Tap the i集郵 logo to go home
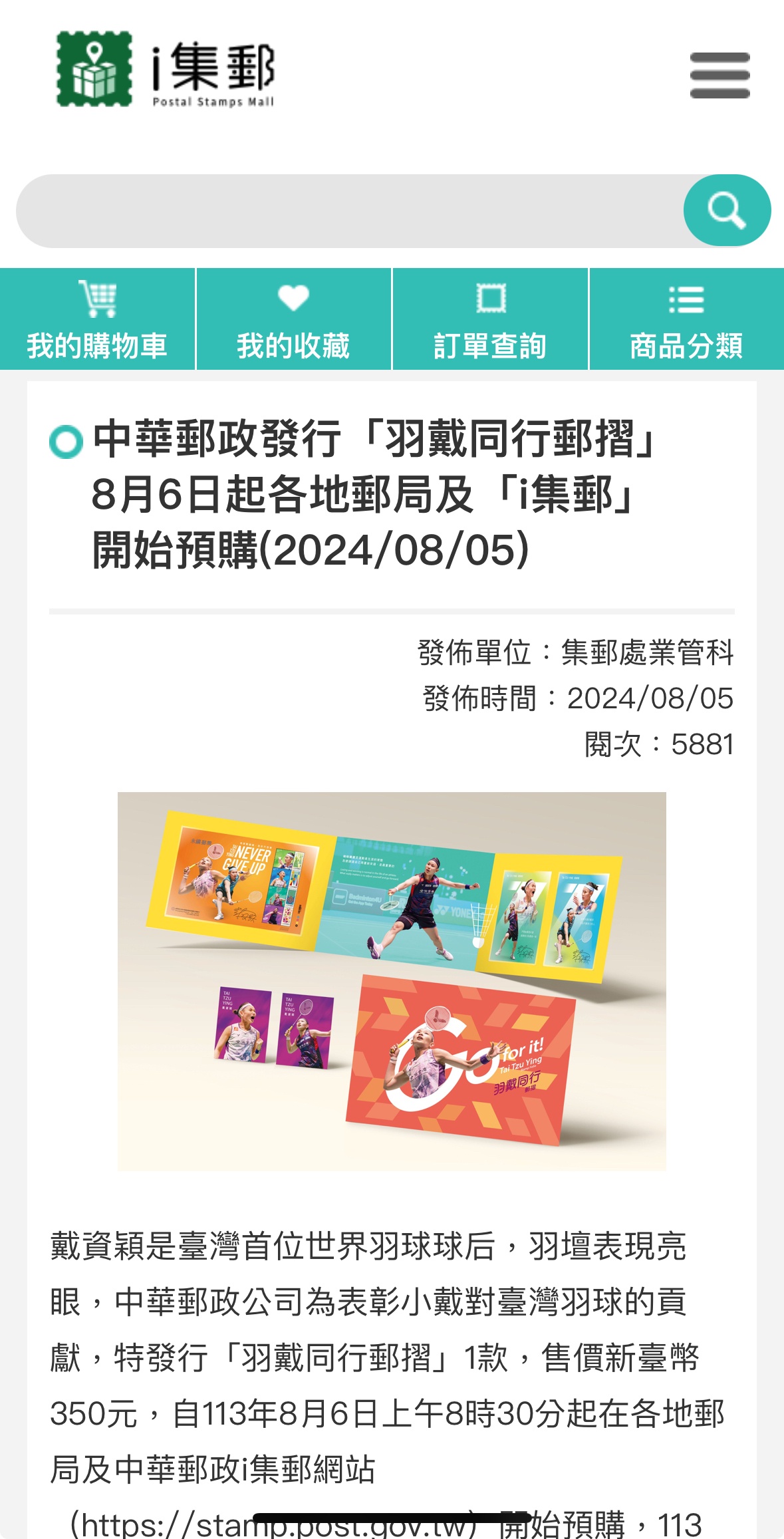This screenshot has height=1539, width=784. tap(166, 70)
